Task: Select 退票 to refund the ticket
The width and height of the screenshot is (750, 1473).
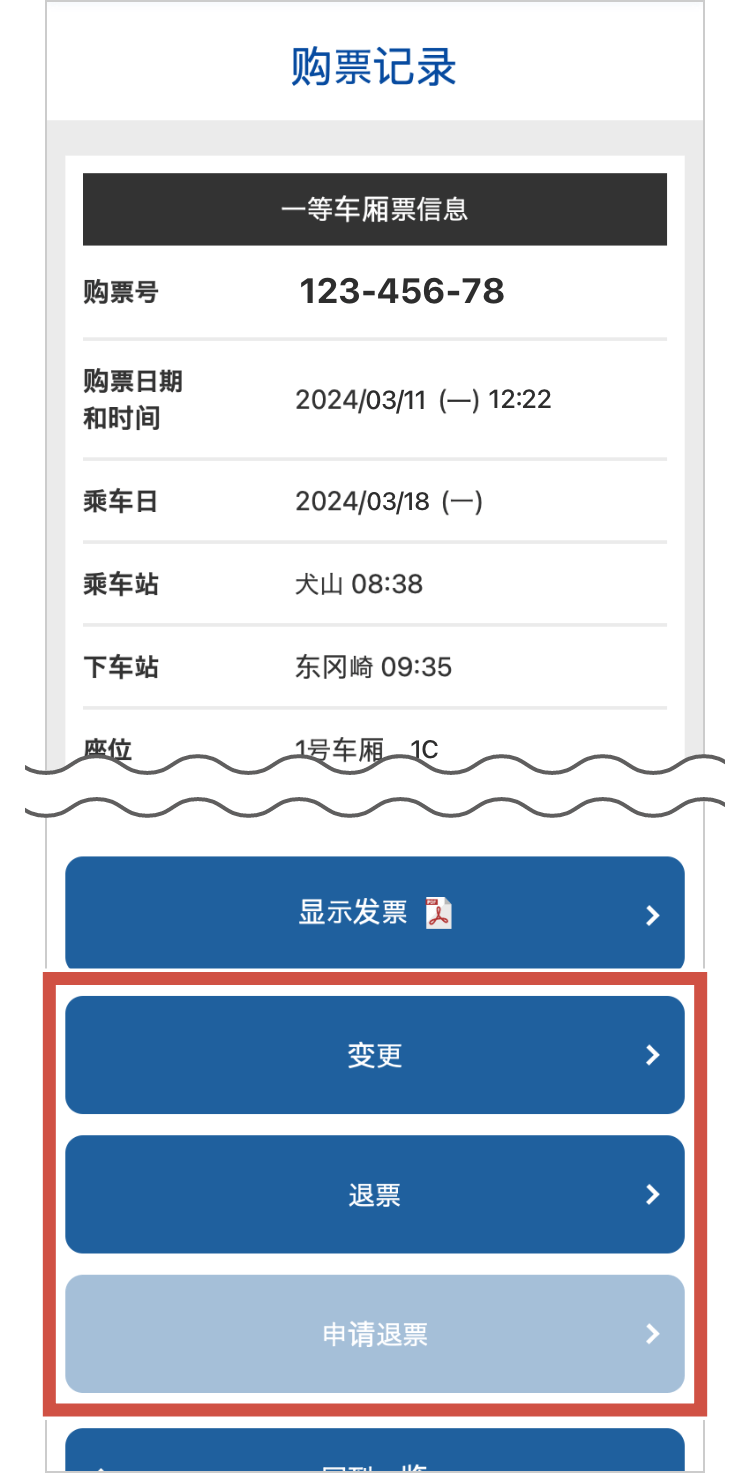Action: click(x=375, y=1194)
